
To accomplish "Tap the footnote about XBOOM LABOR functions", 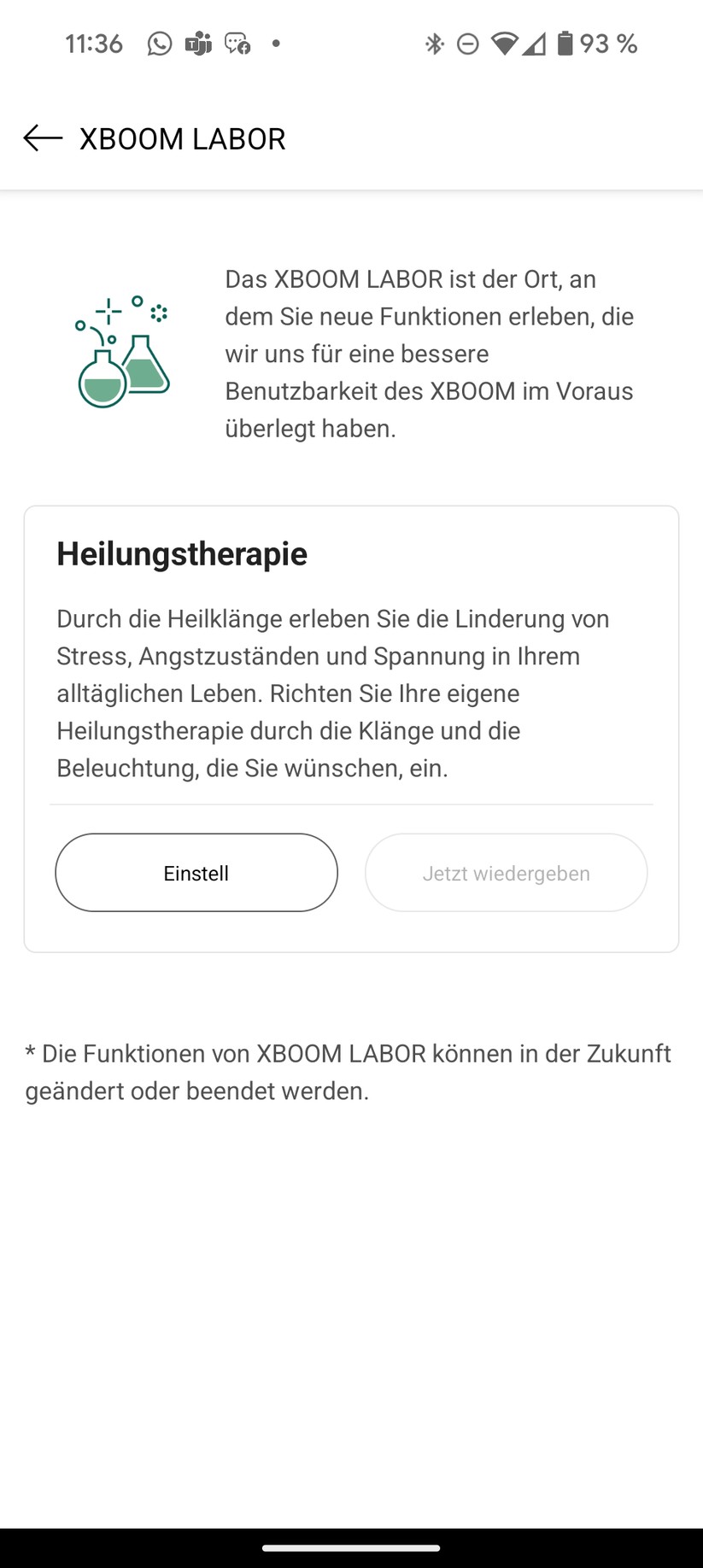I will tap(349, 1072).
